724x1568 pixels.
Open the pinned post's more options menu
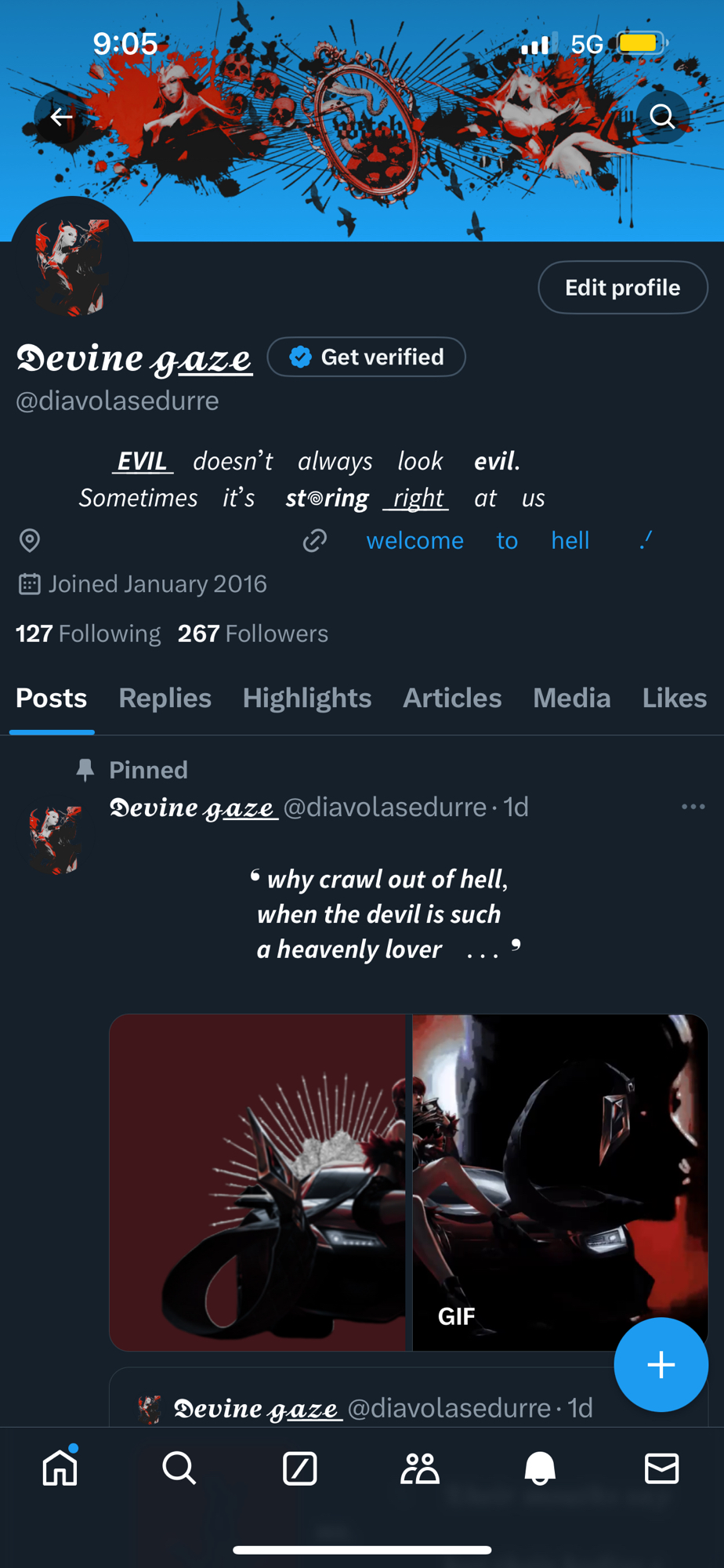point(693,807)
